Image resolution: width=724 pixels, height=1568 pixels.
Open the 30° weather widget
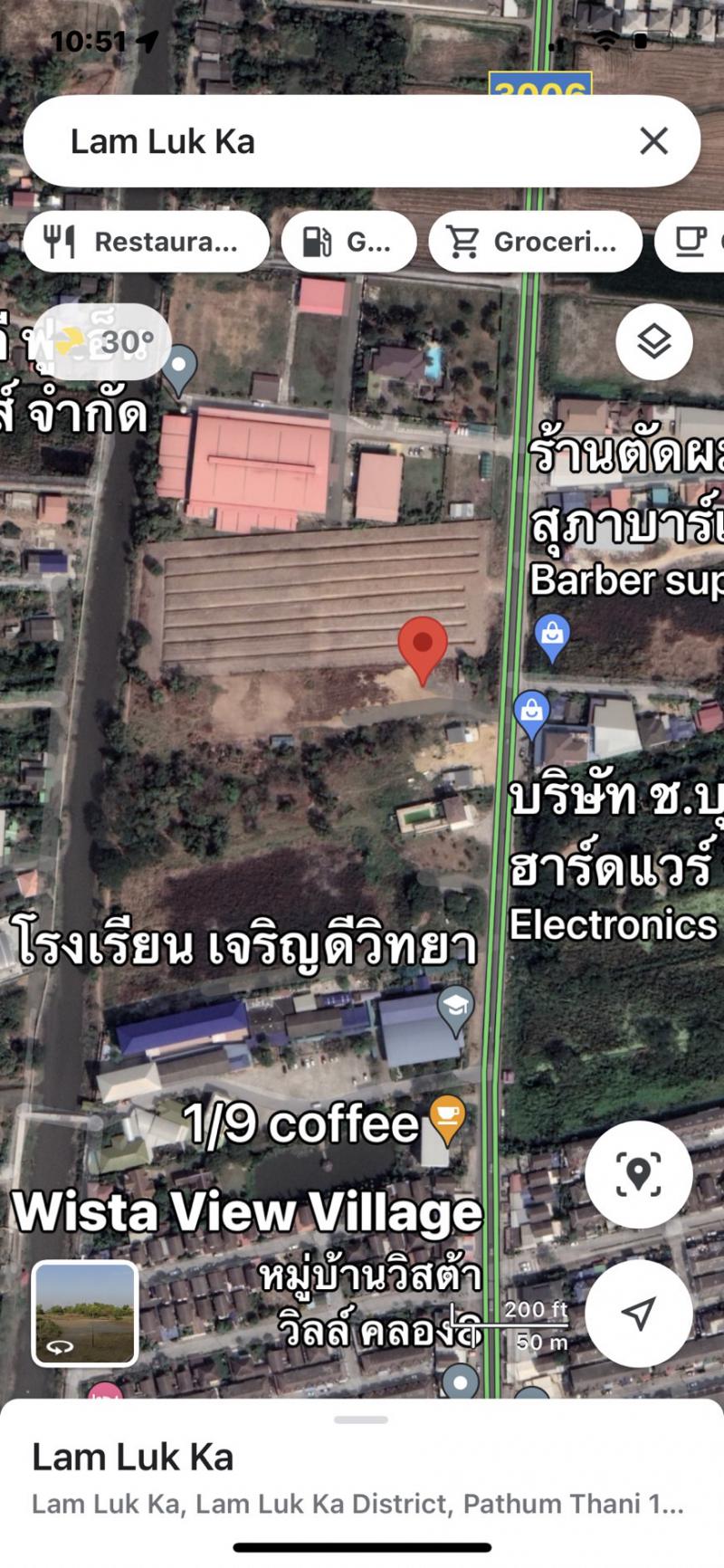[x=107, y=342]
